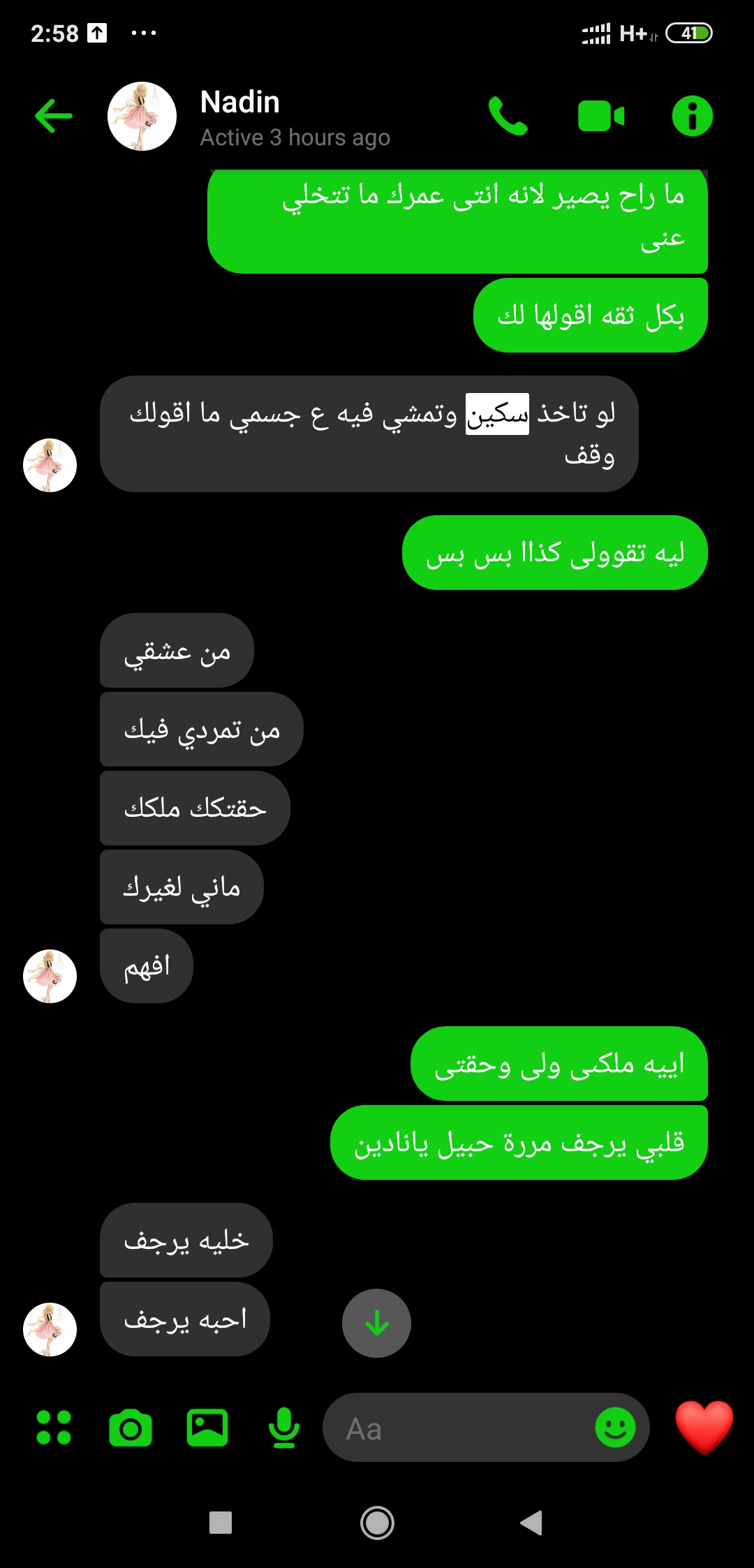The width and height of the screenshot is (754, 1568).
Task: Start a video call with Nadin
Action: tap(601, 116)
